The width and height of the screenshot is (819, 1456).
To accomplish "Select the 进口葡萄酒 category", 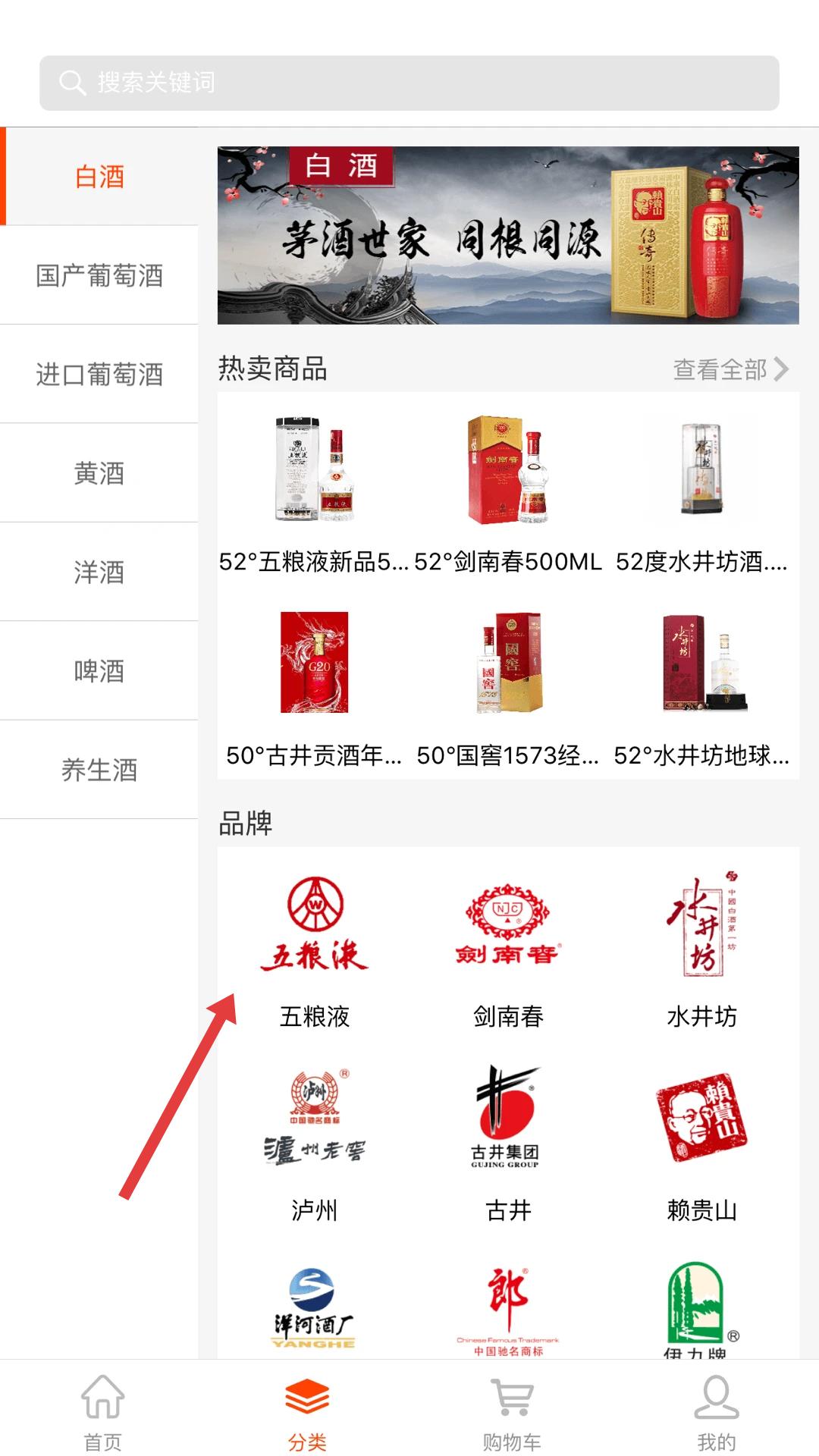I will (x=99, y=375).
